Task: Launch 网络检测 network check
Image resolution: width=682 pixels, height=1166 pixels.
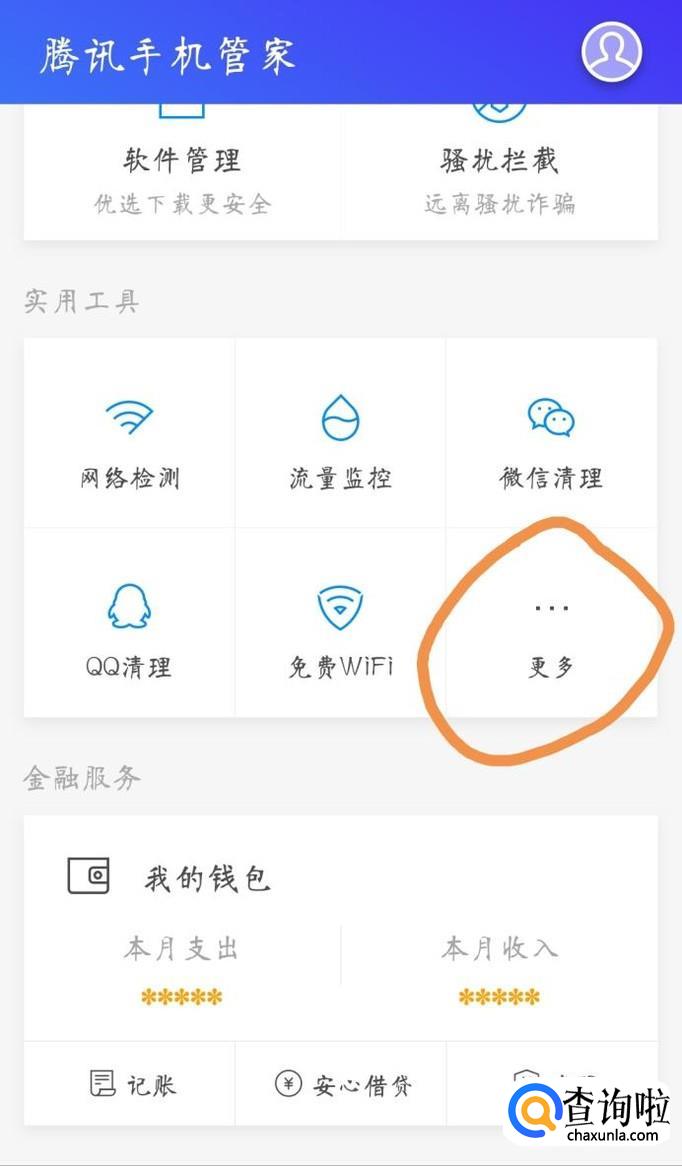Action: [x=130, y=440]
